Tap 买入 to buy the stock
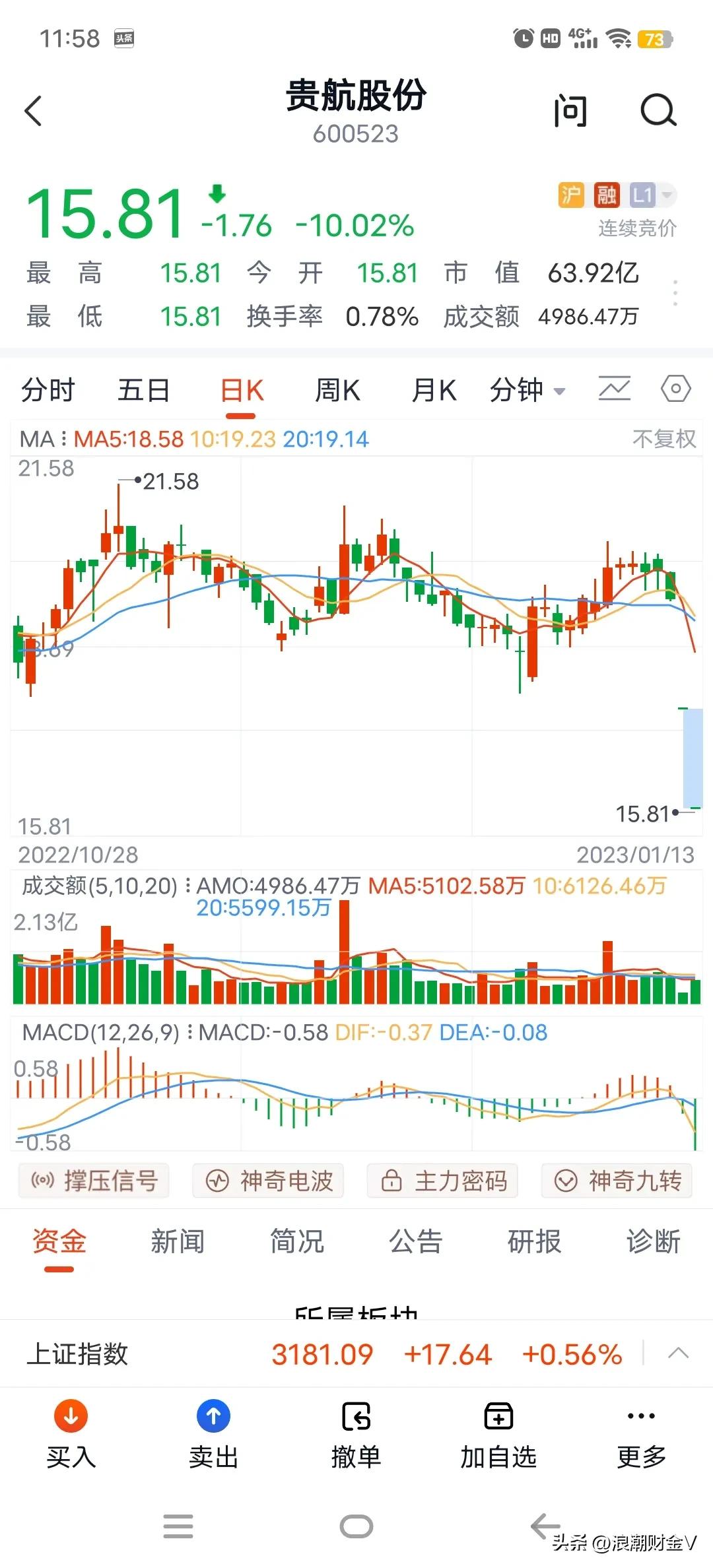713x1568 pixels. click(x=71, y=1435)
